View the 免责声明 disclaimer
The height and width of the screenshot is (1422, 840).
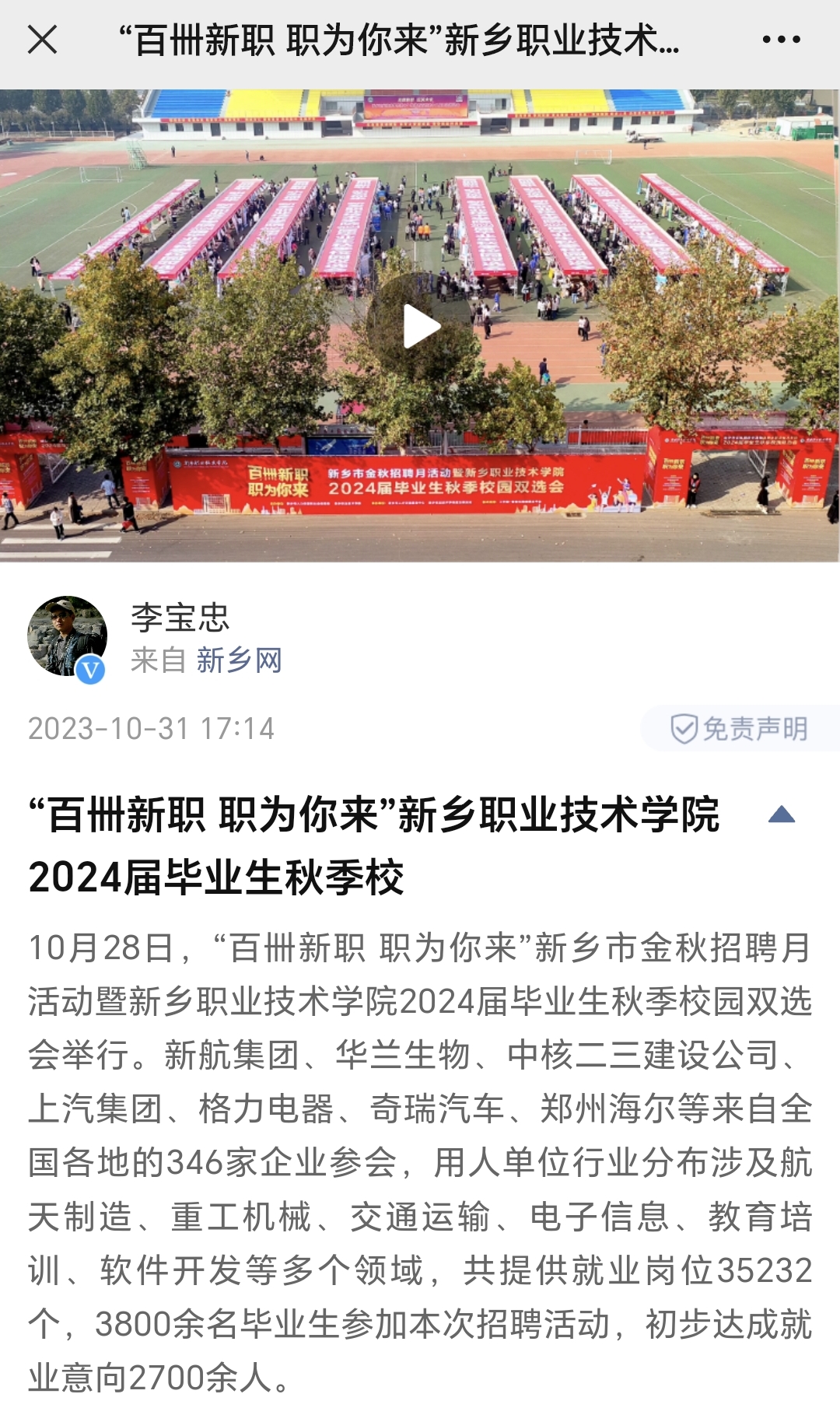pyautogui.click(x=740, y=729)
